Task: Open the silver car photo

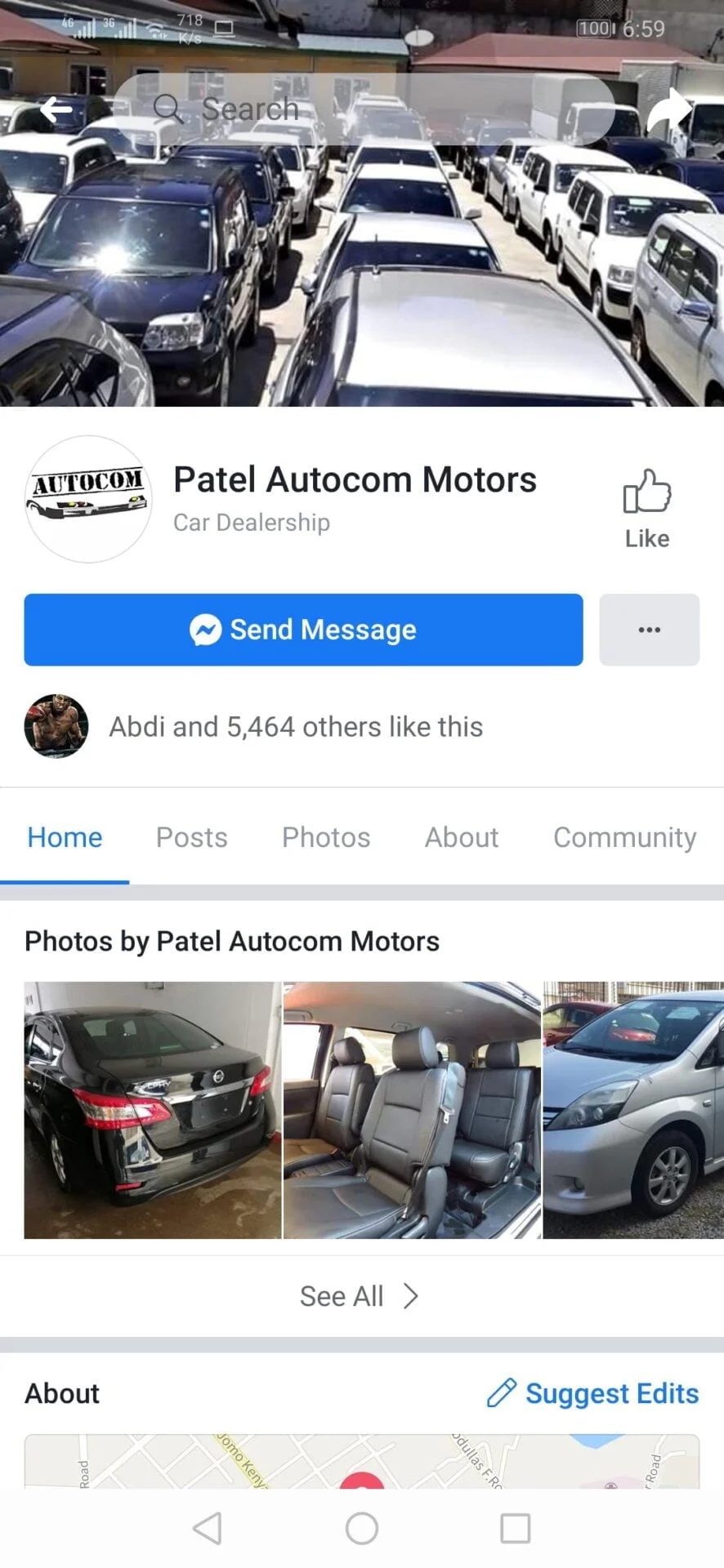Action: [633, 1110]
